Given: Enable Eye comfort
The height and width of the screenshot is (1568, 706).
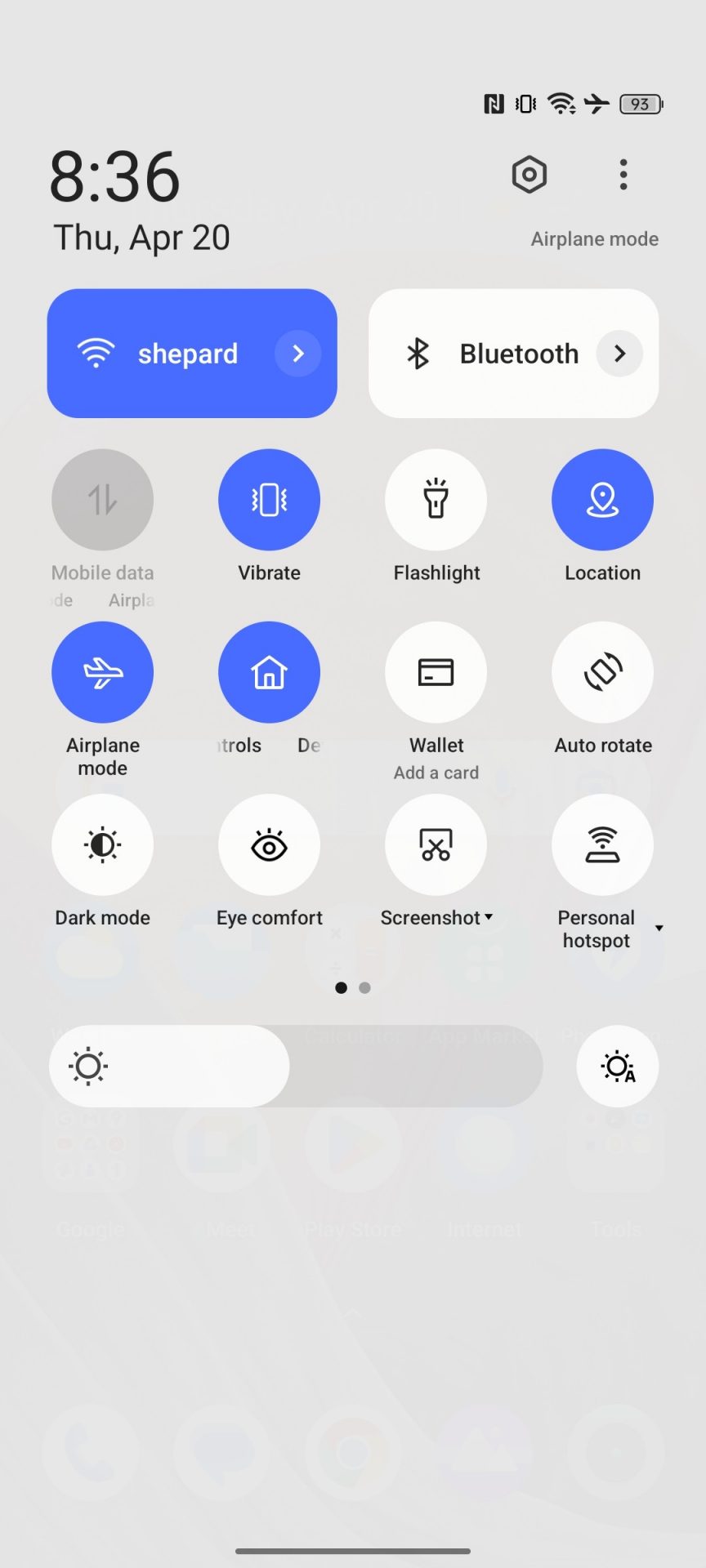Looking at the screenshot, I should (x=269, y=844).
